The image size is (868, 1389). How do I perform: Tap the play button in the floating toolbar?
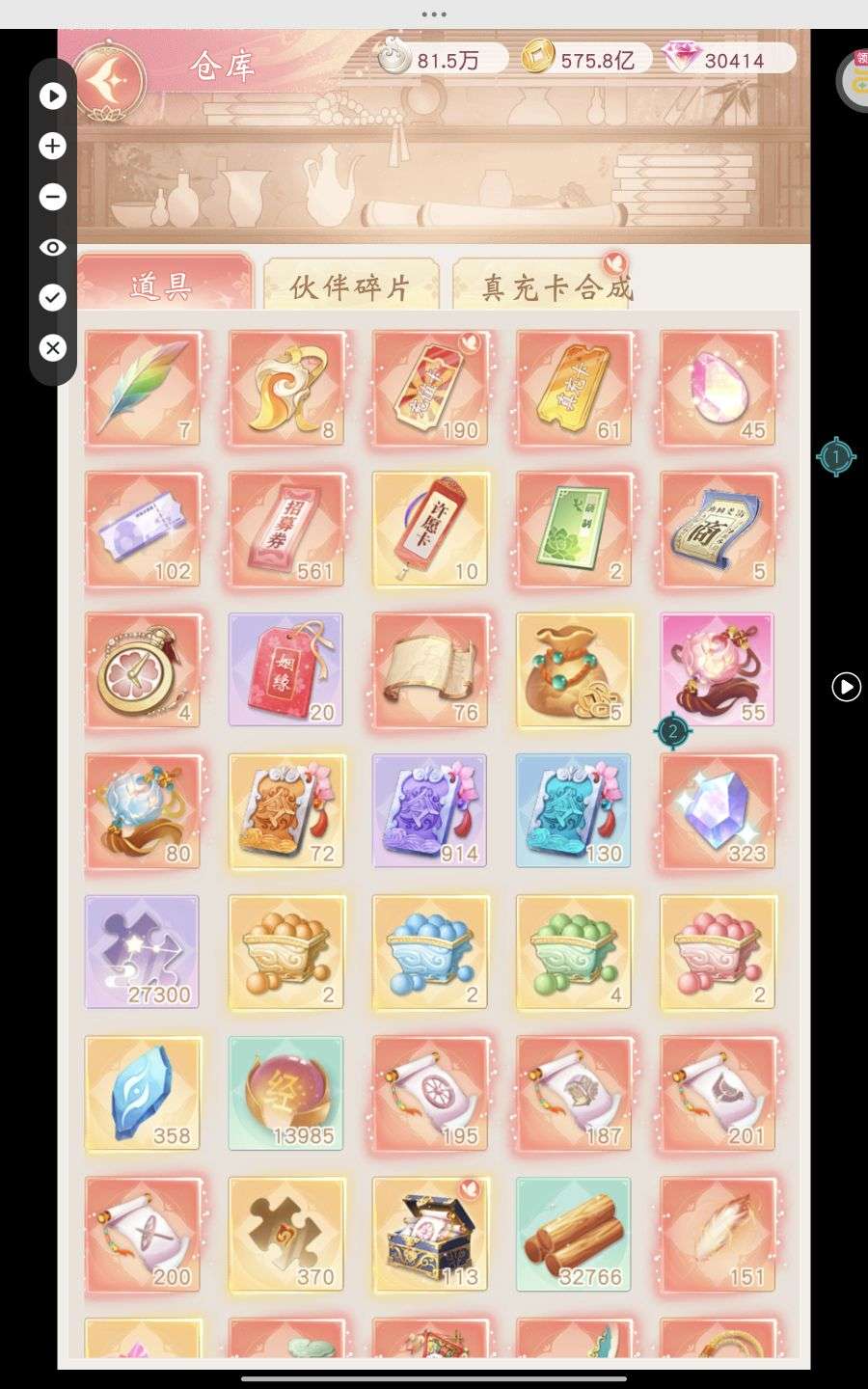point(53,95)
